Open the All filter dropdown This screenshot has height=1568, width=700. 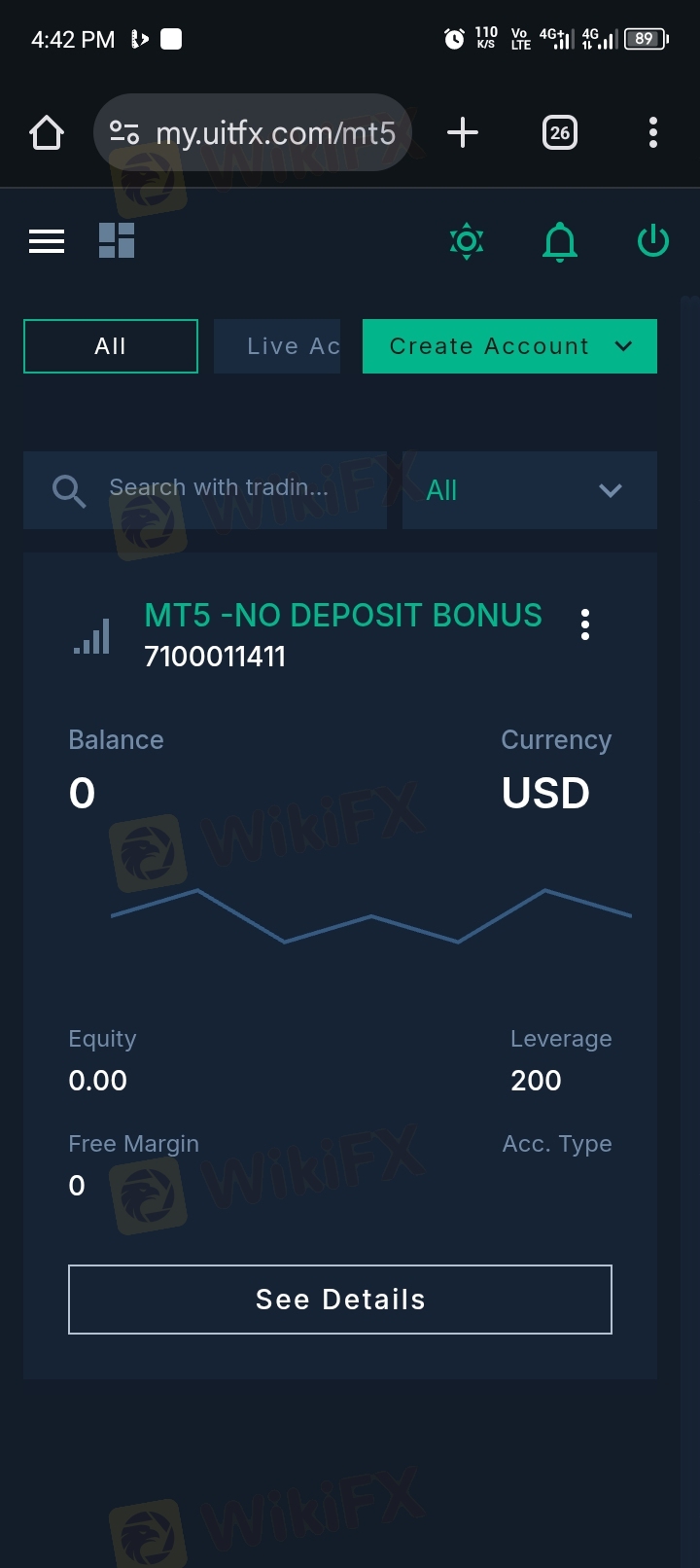point(530,490)
